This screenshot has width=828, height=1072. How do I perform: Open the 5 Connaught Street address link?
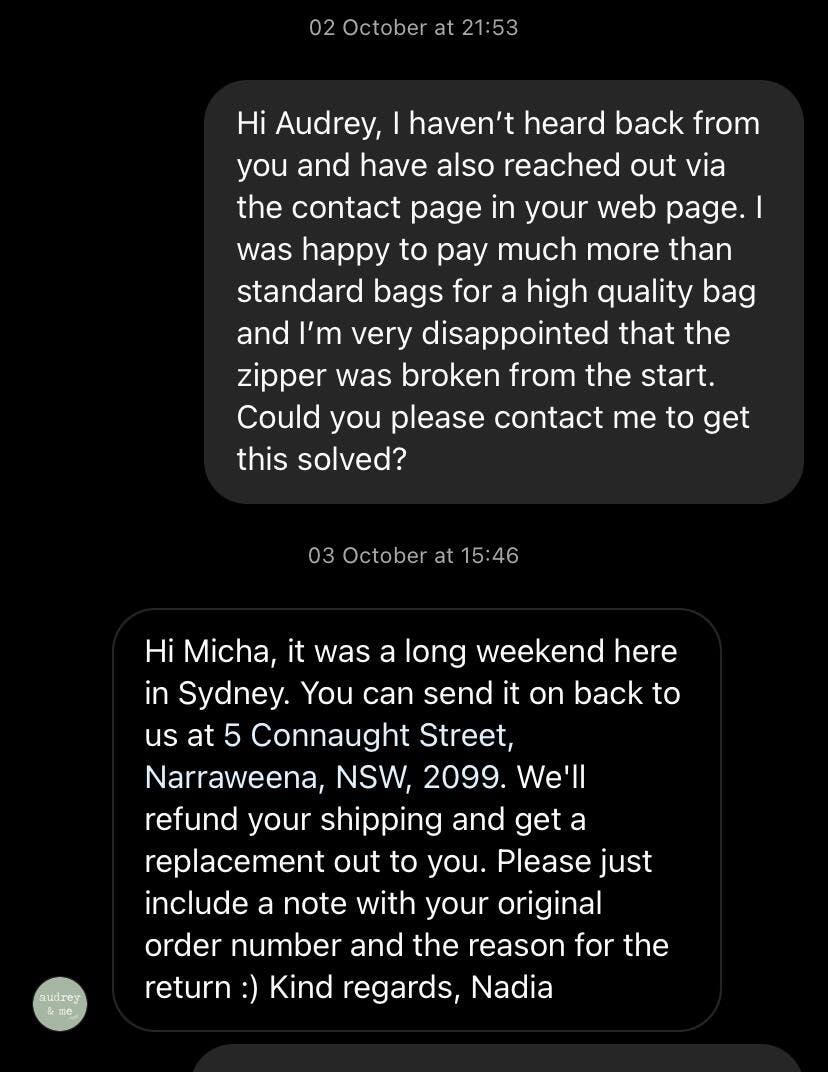coord(367,736)
